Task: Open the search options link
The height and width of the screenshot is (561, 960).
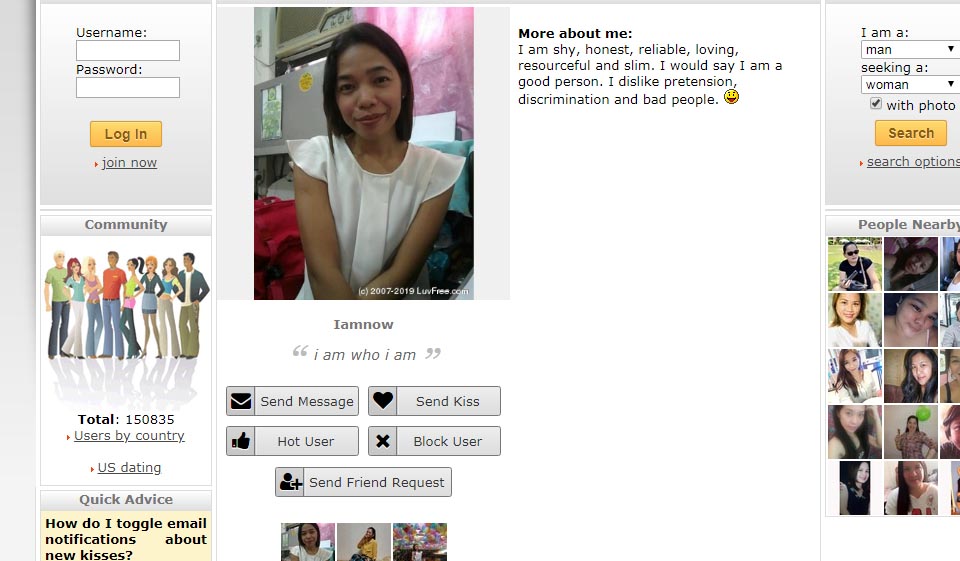Action: pos(912,162)
